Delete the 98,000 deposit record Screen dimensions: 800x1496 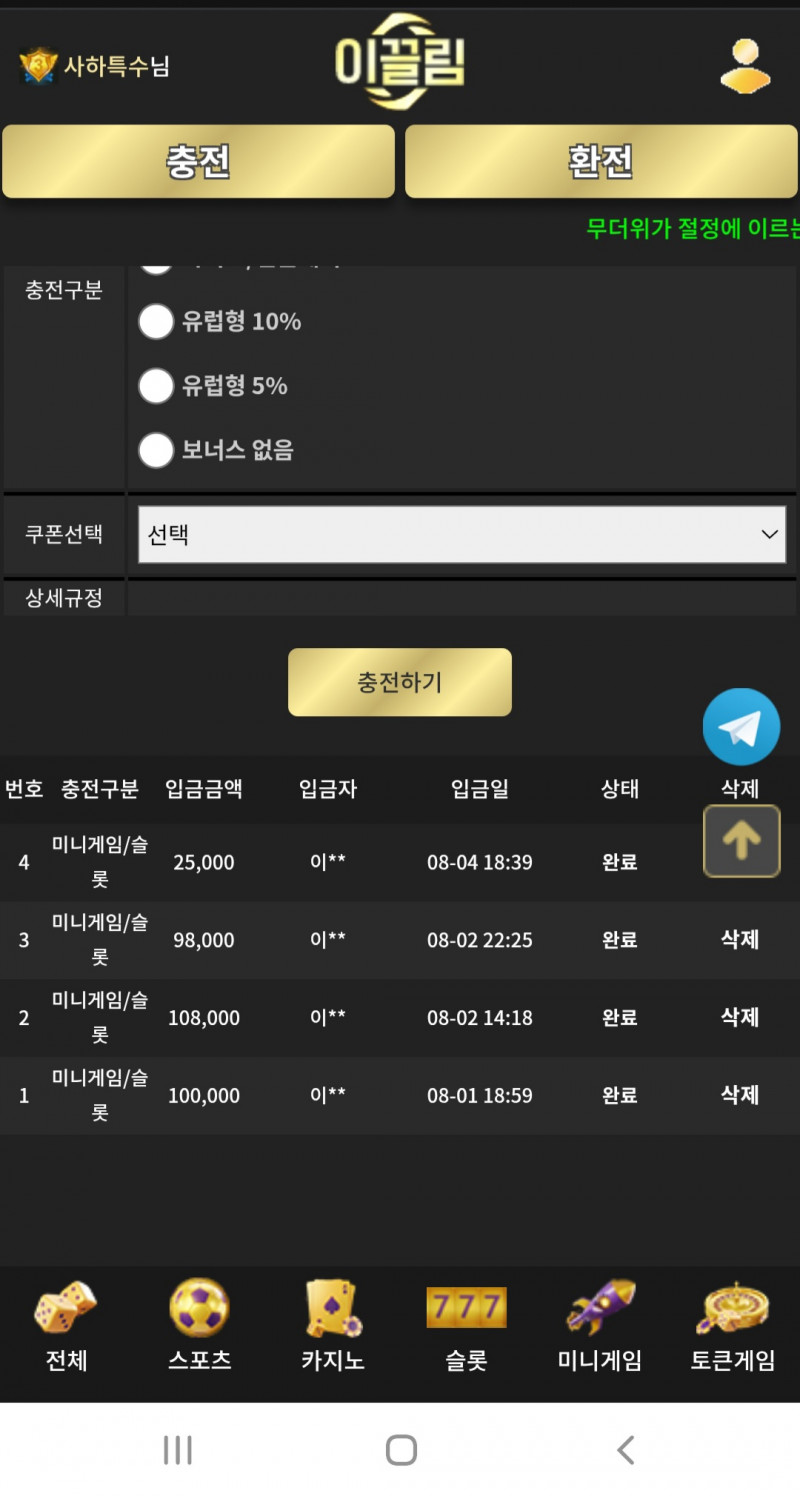pos(739,939)
